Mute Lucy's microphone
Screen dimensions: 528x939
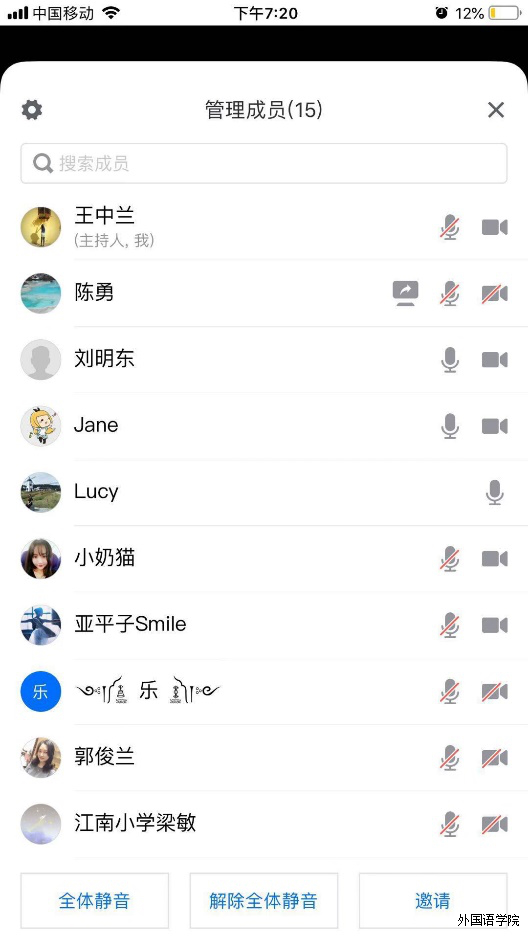point(494,492)
